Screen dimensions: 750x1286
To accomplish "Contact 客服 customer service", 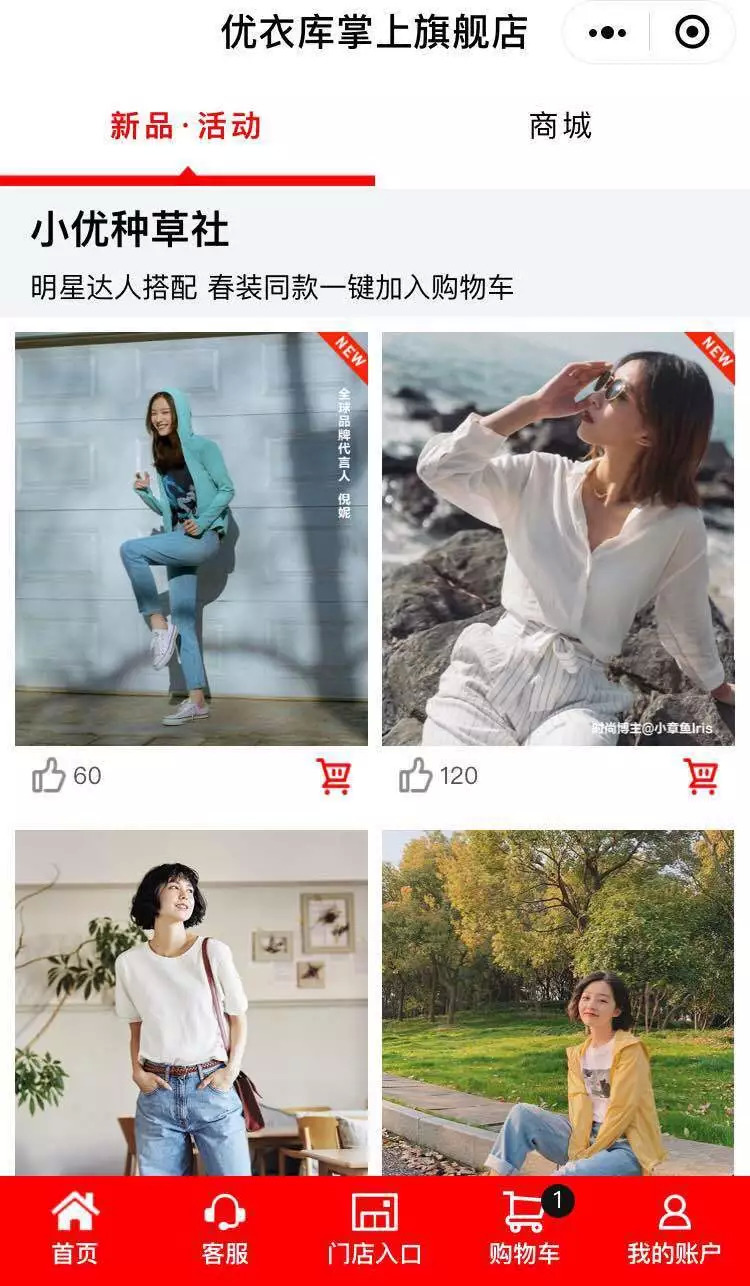I will click(225, 1230).
